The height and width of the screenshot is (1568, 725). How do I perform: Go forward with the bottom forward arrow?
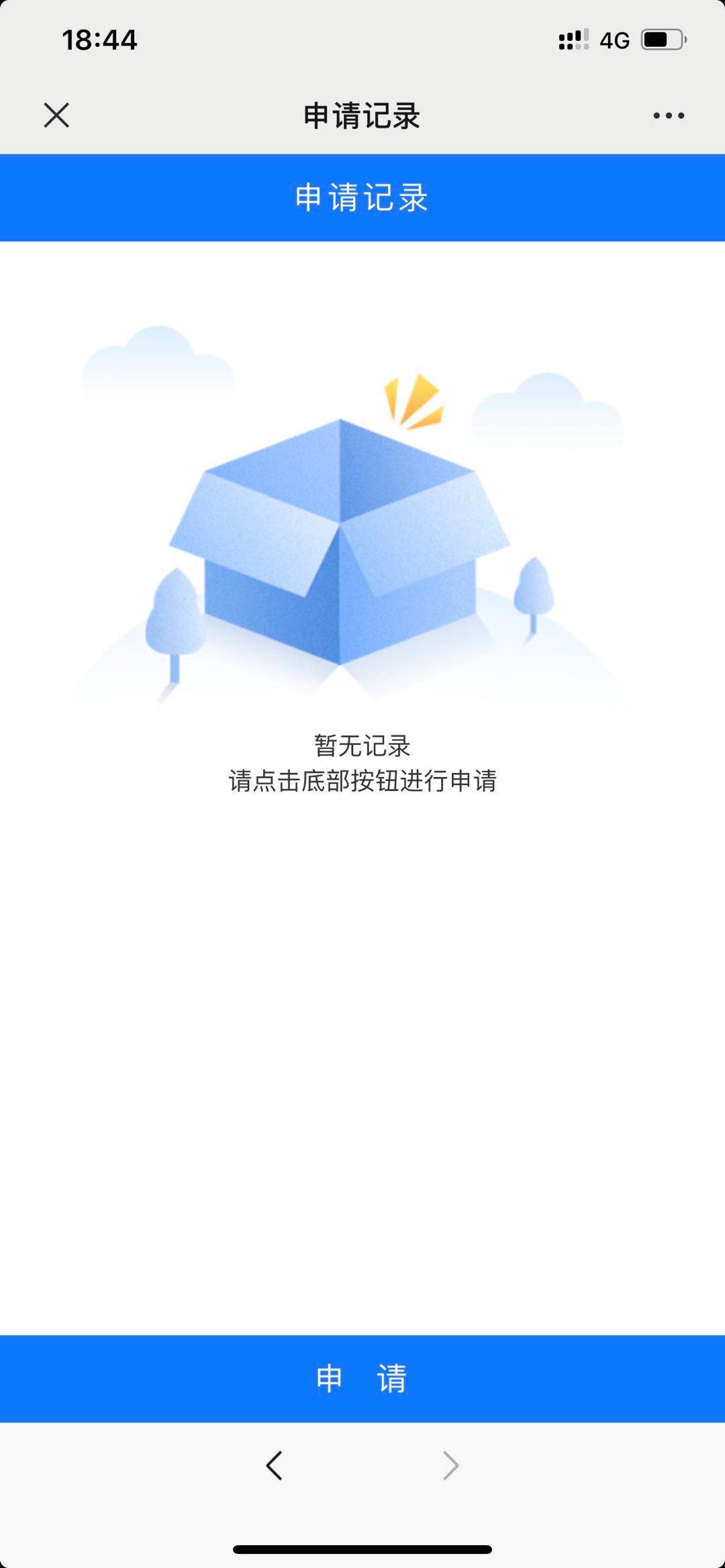tap(450, 1465)
